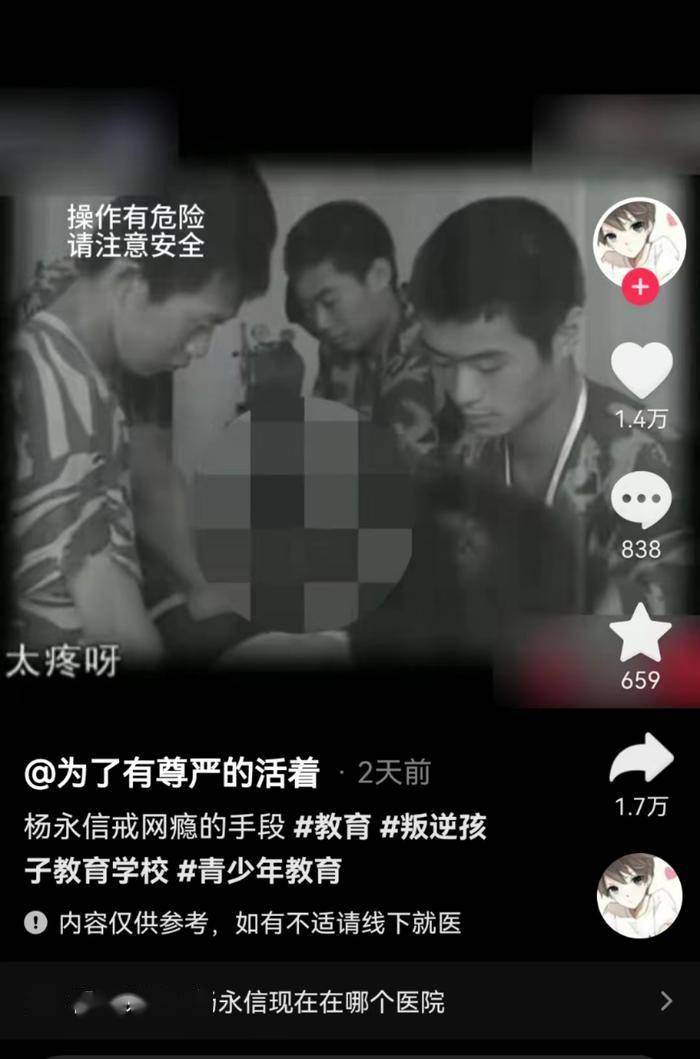
Task: Follow the creator with the plus button
Action: point(640,289)
